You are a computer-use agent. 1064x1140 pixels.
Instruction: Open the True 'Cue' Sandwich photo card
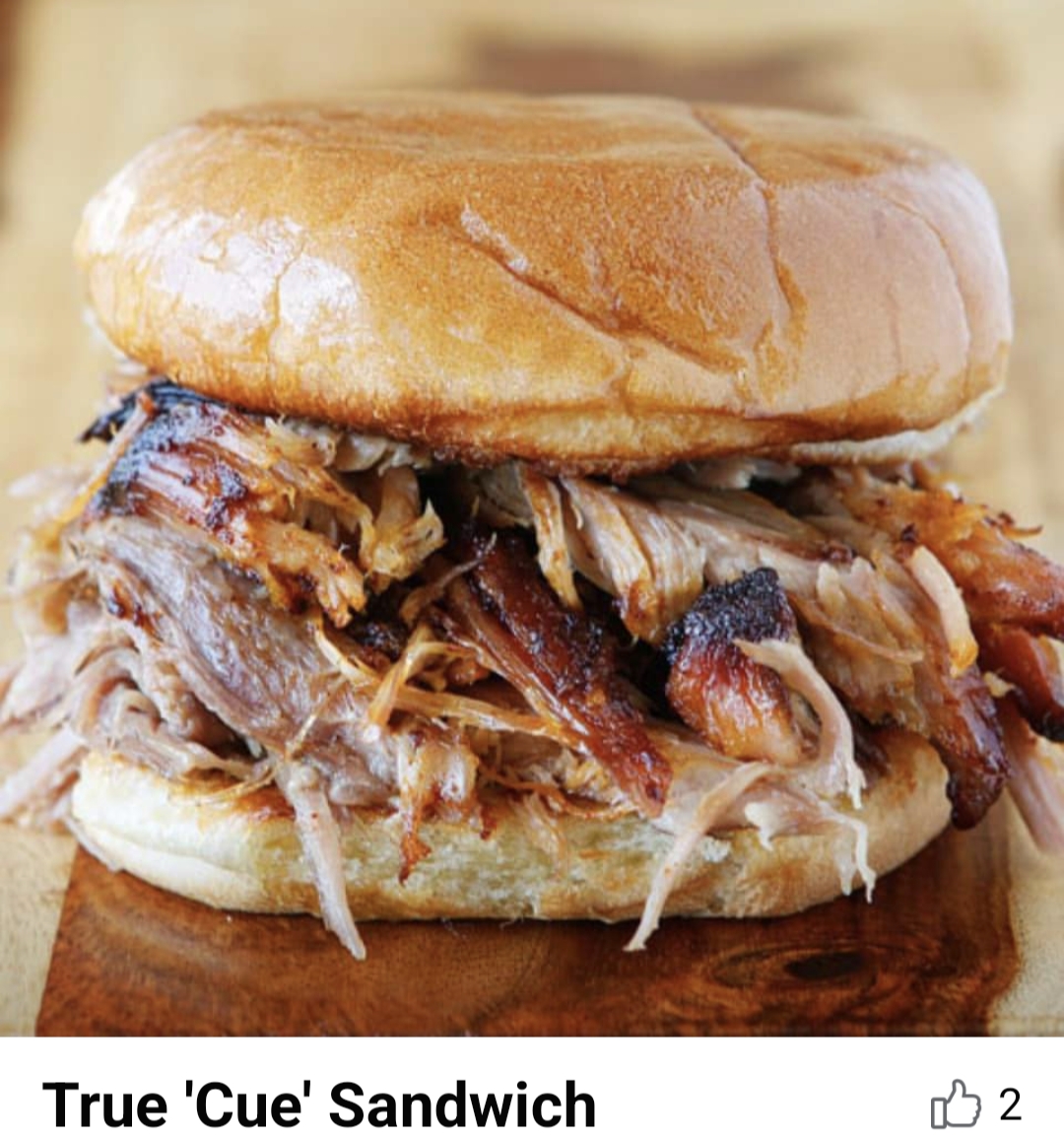click(x=532, y=517)
